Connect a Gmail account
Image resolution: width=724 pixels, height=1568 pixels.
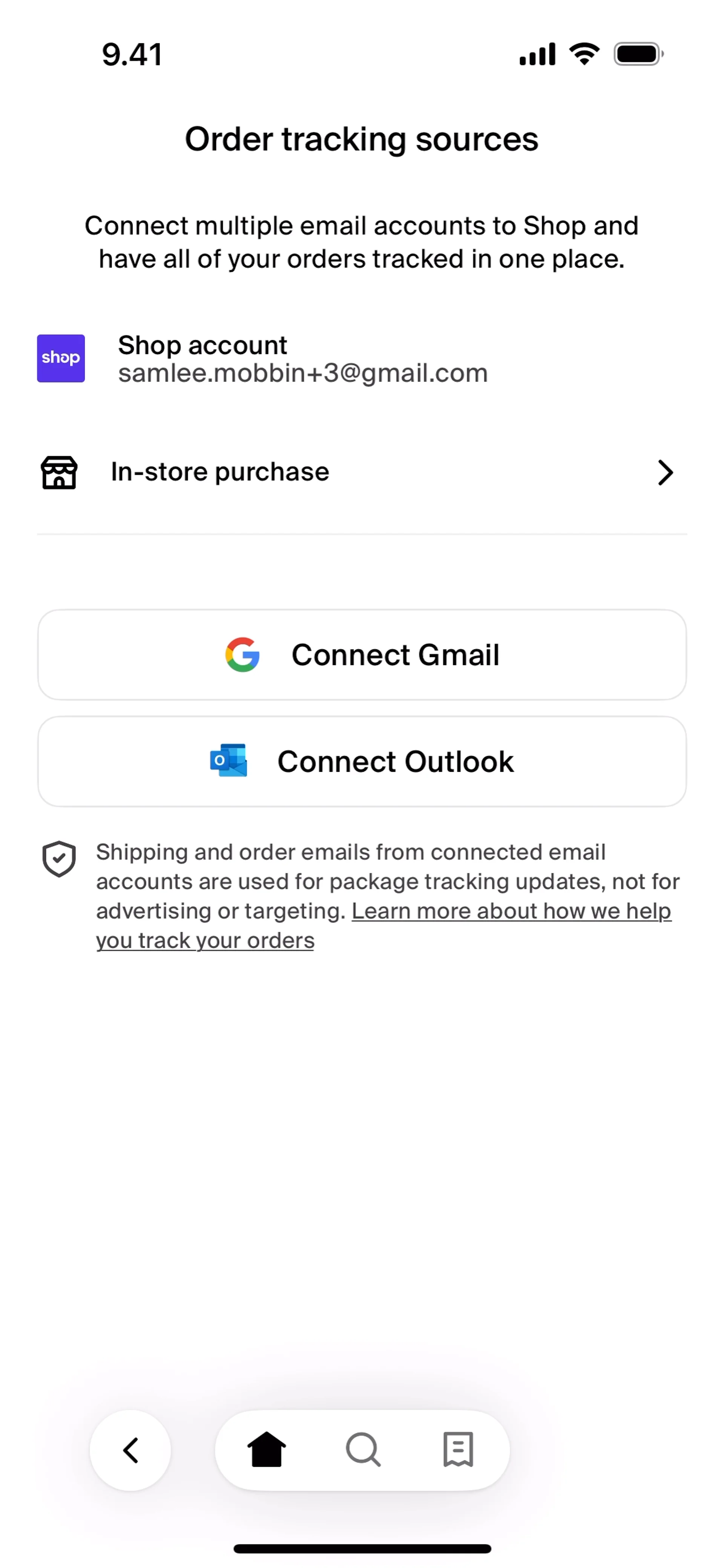[x=362, y=655]
